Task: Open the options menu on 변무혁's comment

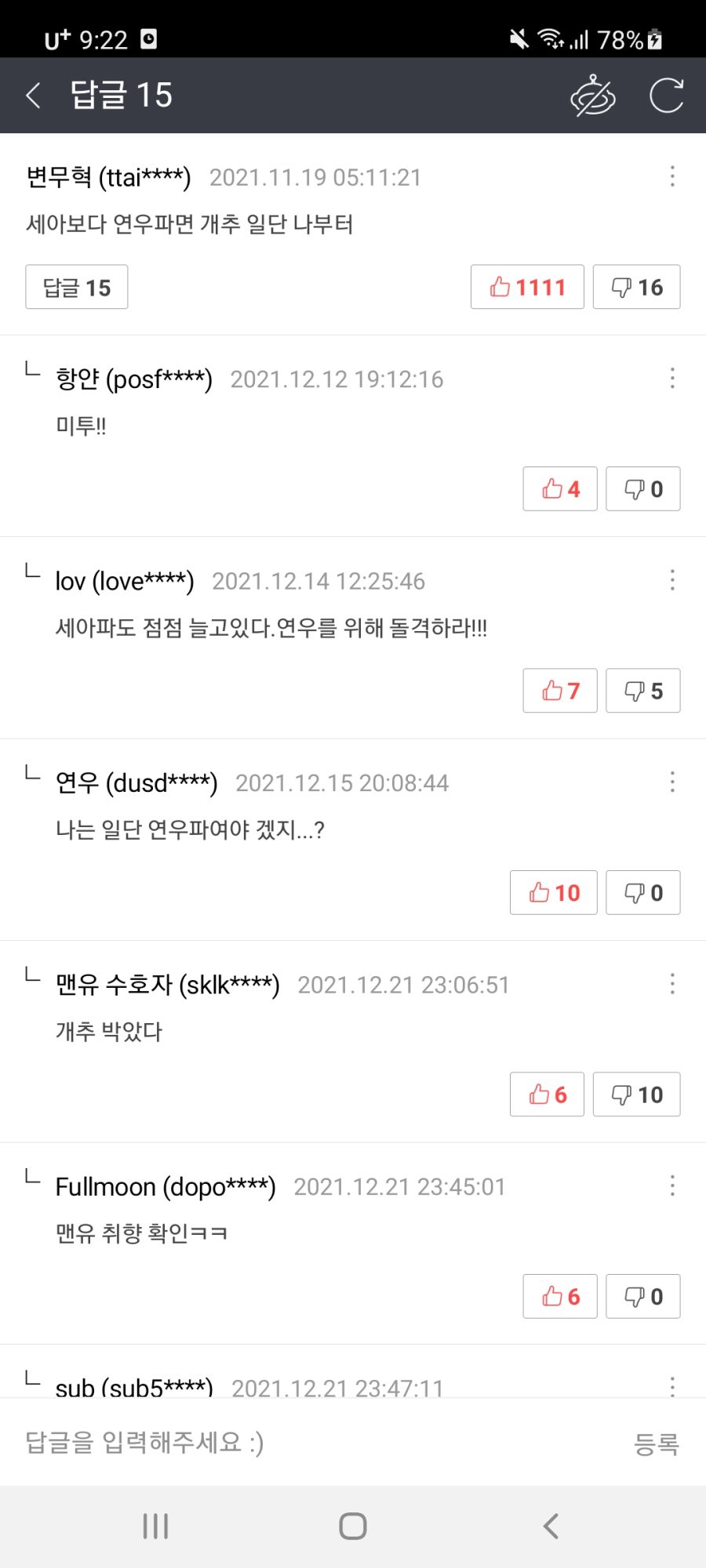Action: coord(672,177)
